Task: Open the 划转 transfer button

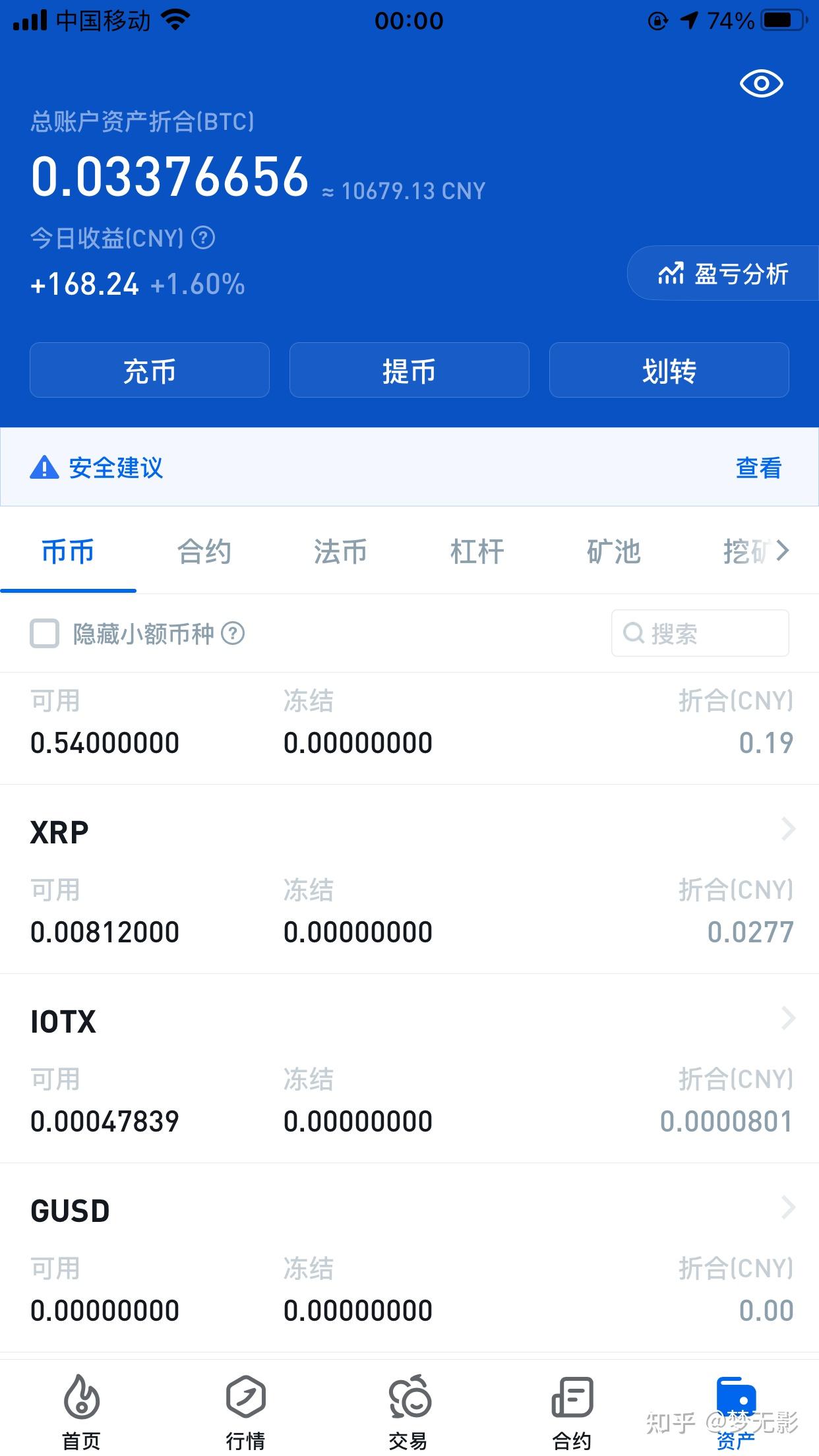Action: [x=669, y=370]
